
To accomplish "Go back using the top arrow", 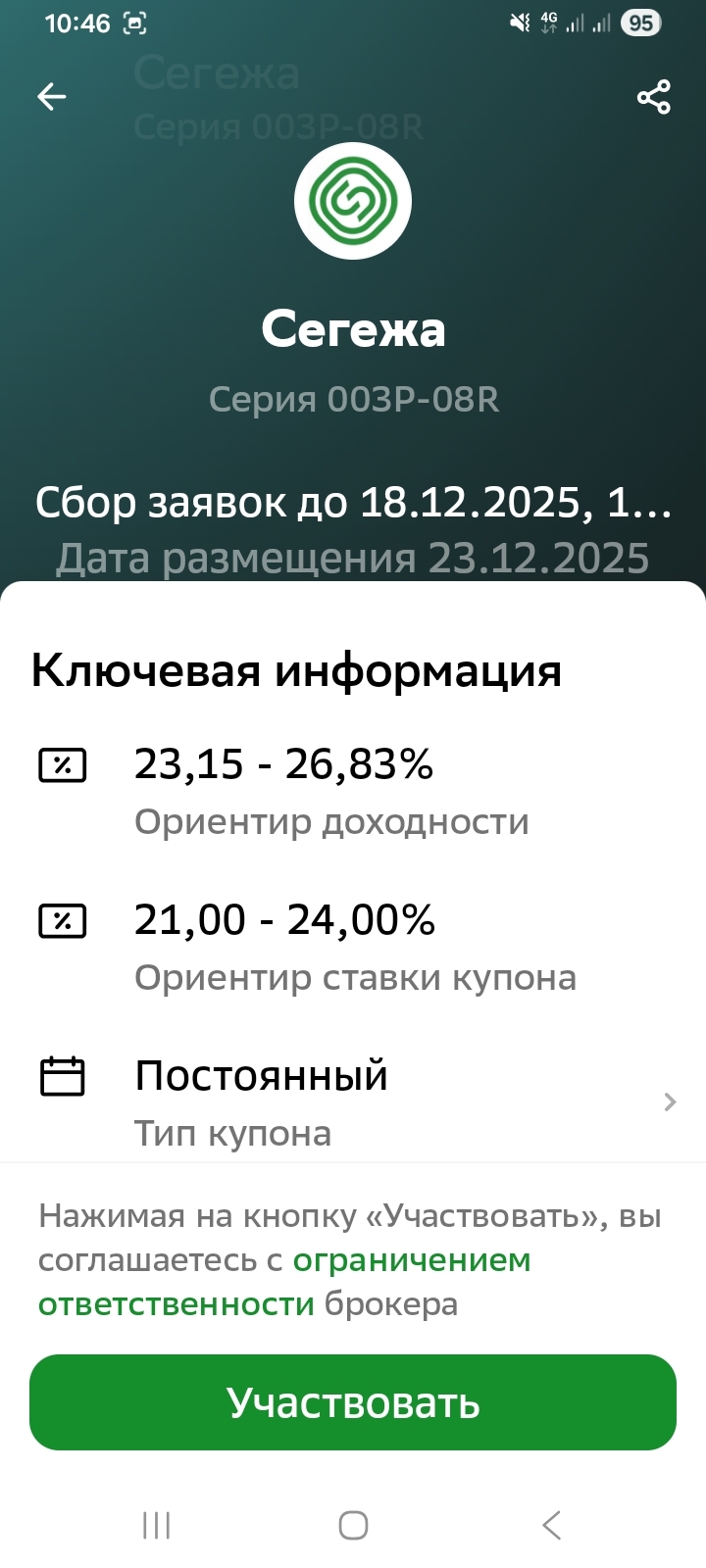I will pyautogui.click(x=52, y=96).
